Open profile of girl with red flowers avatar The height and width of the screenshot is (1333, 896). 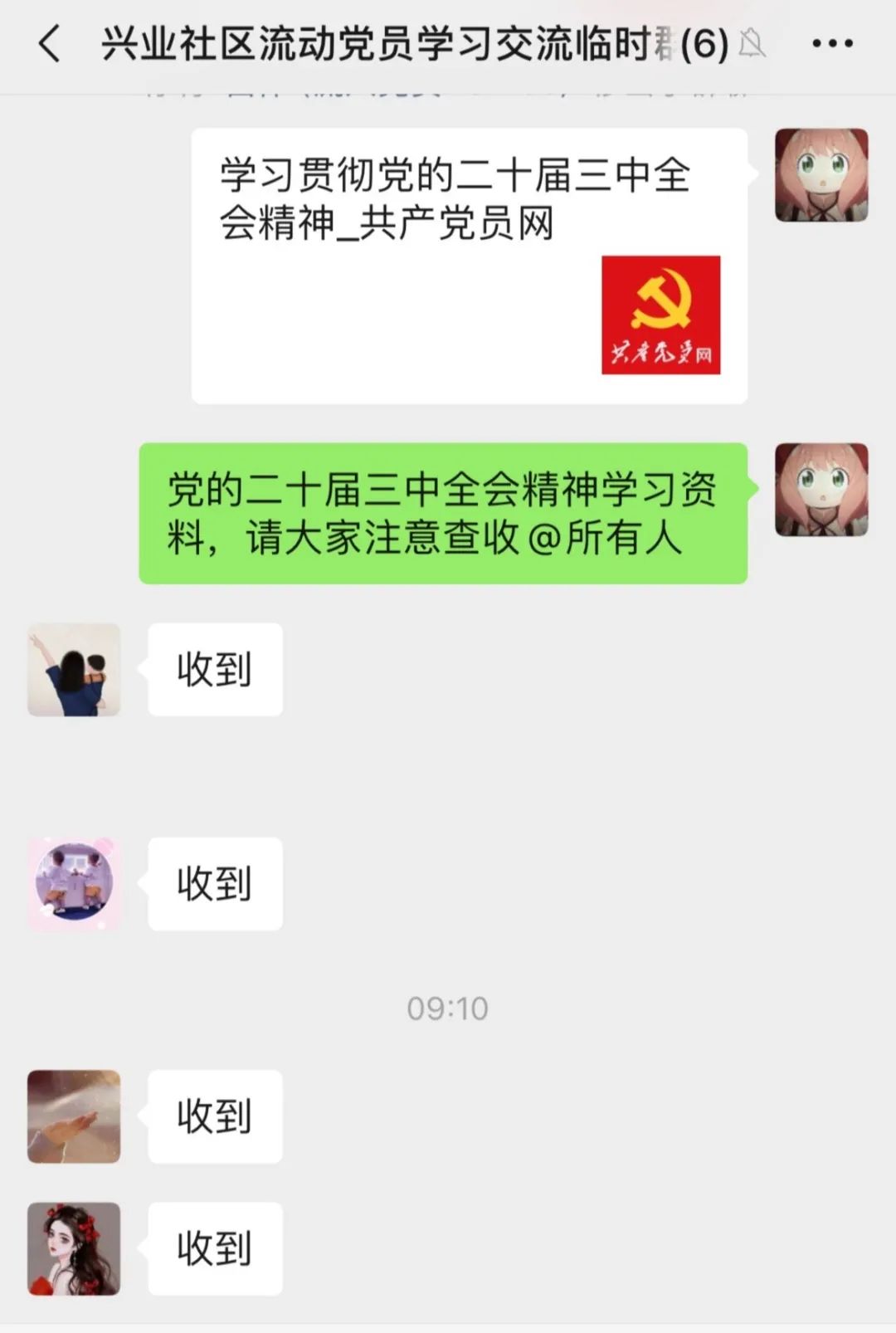point(74,1248)
